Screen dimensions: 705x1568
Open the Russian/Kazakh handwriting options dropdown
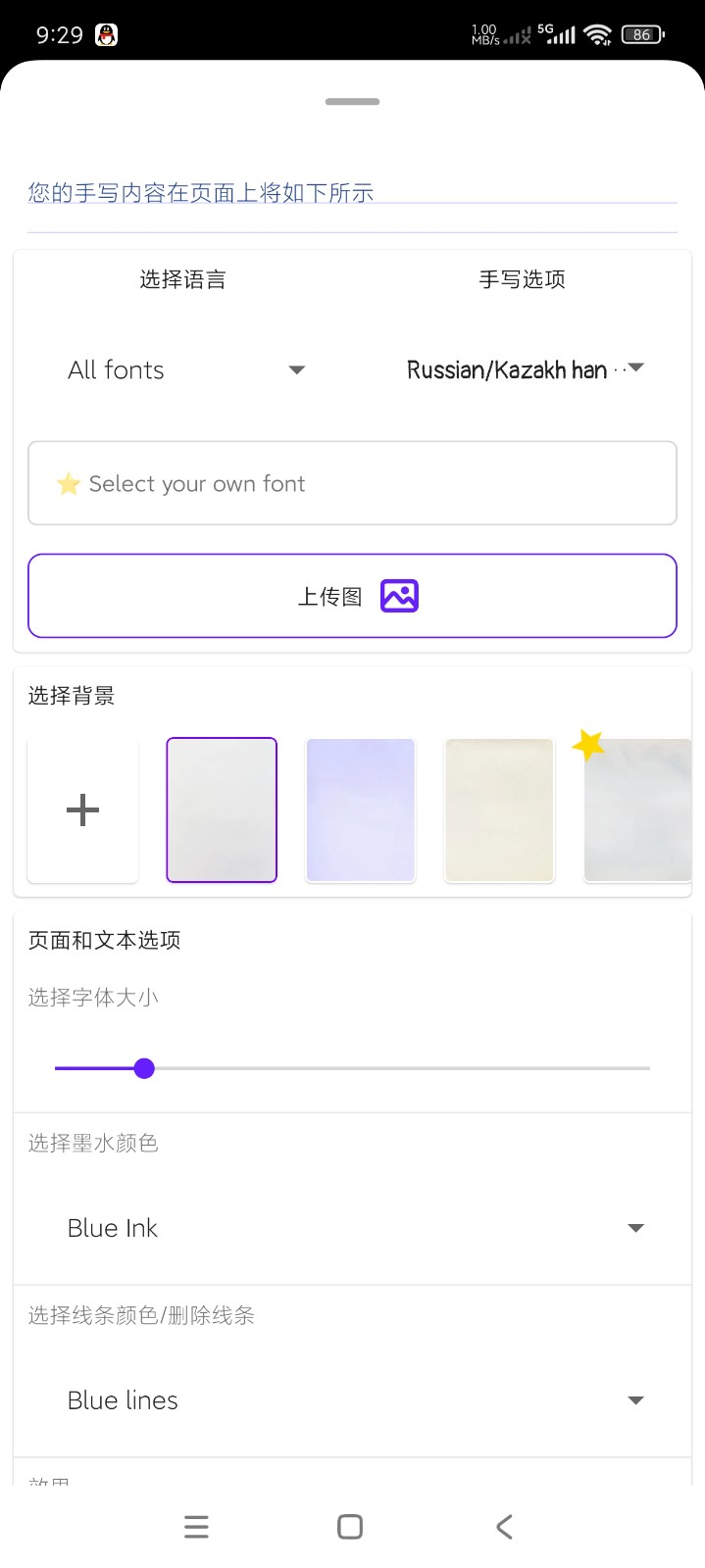click(x=525, y=369)
